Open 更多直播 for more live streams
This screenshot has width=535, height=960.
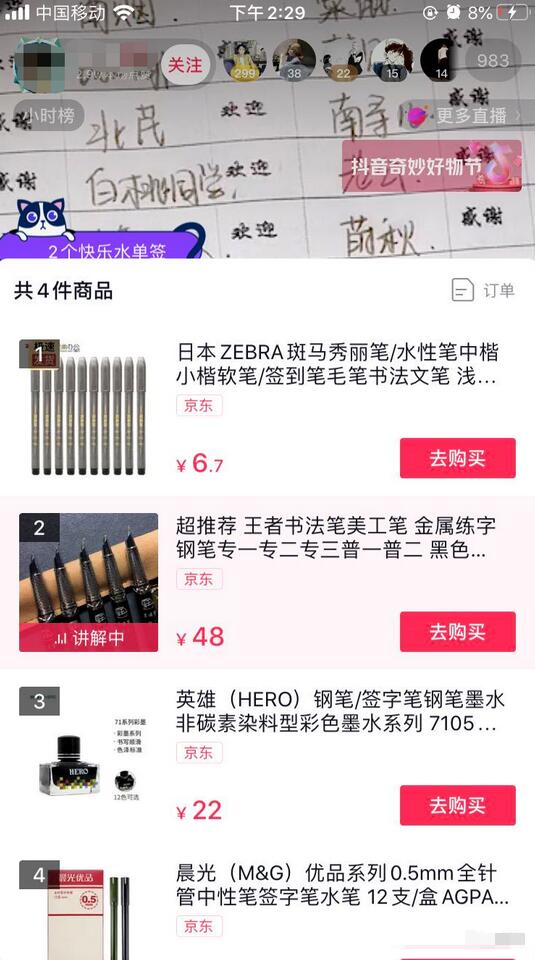[x=462, y=115]
